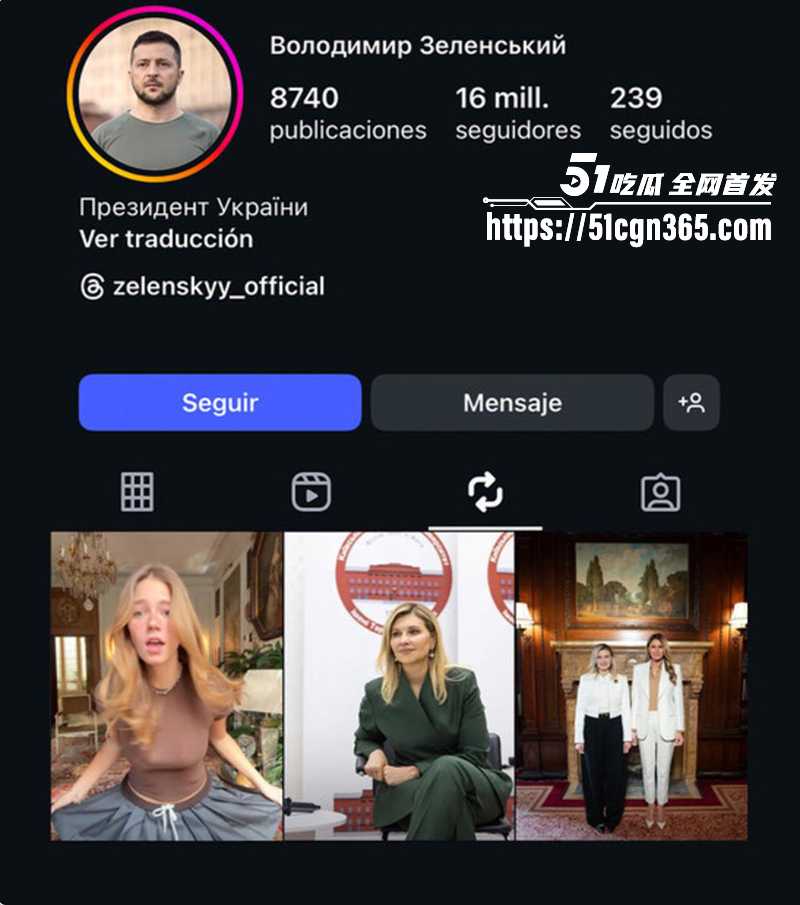This screenshot has width=800, height=905.
Task: Open the tagged photos tab
Action: pos(660,492)
